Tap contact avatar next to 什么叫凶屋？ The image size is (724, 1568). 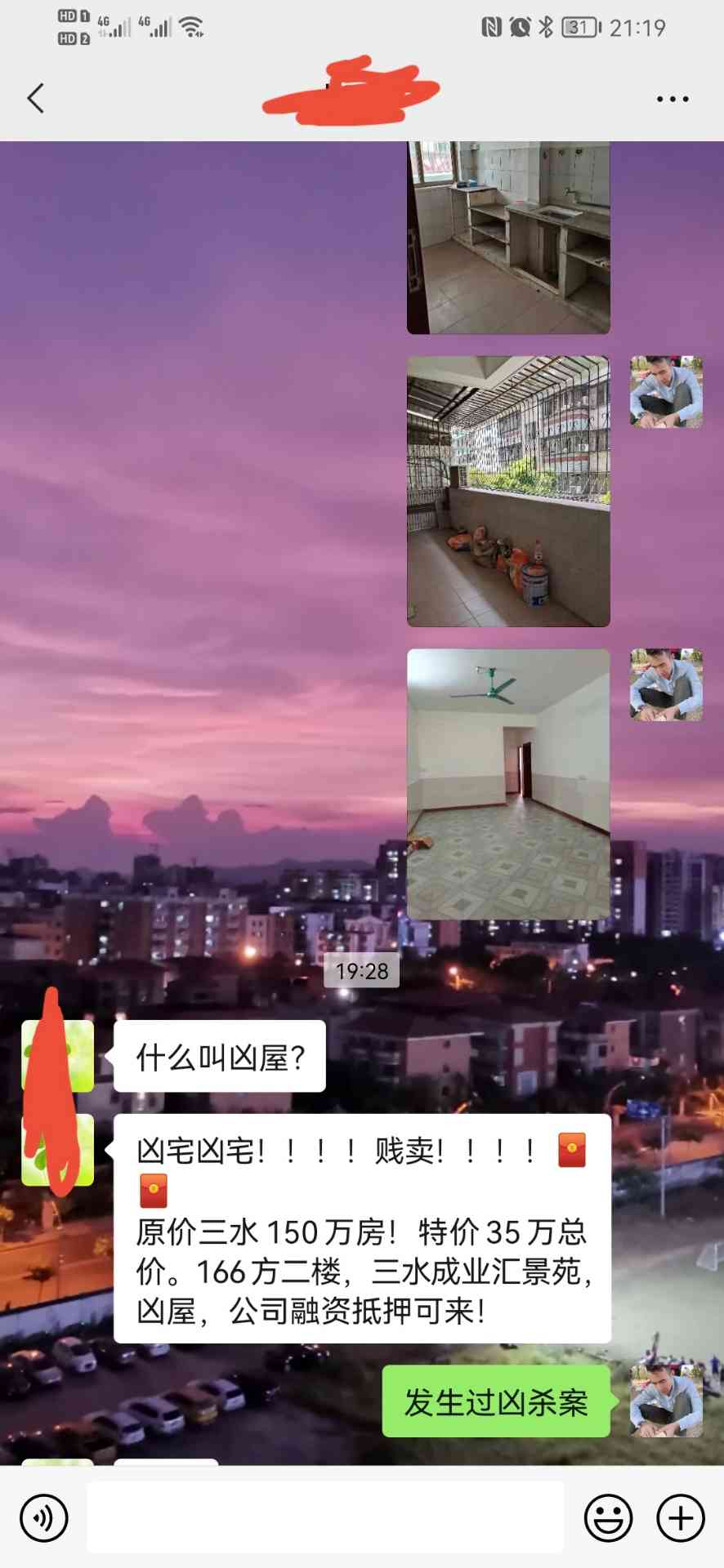coord(58,1056)
